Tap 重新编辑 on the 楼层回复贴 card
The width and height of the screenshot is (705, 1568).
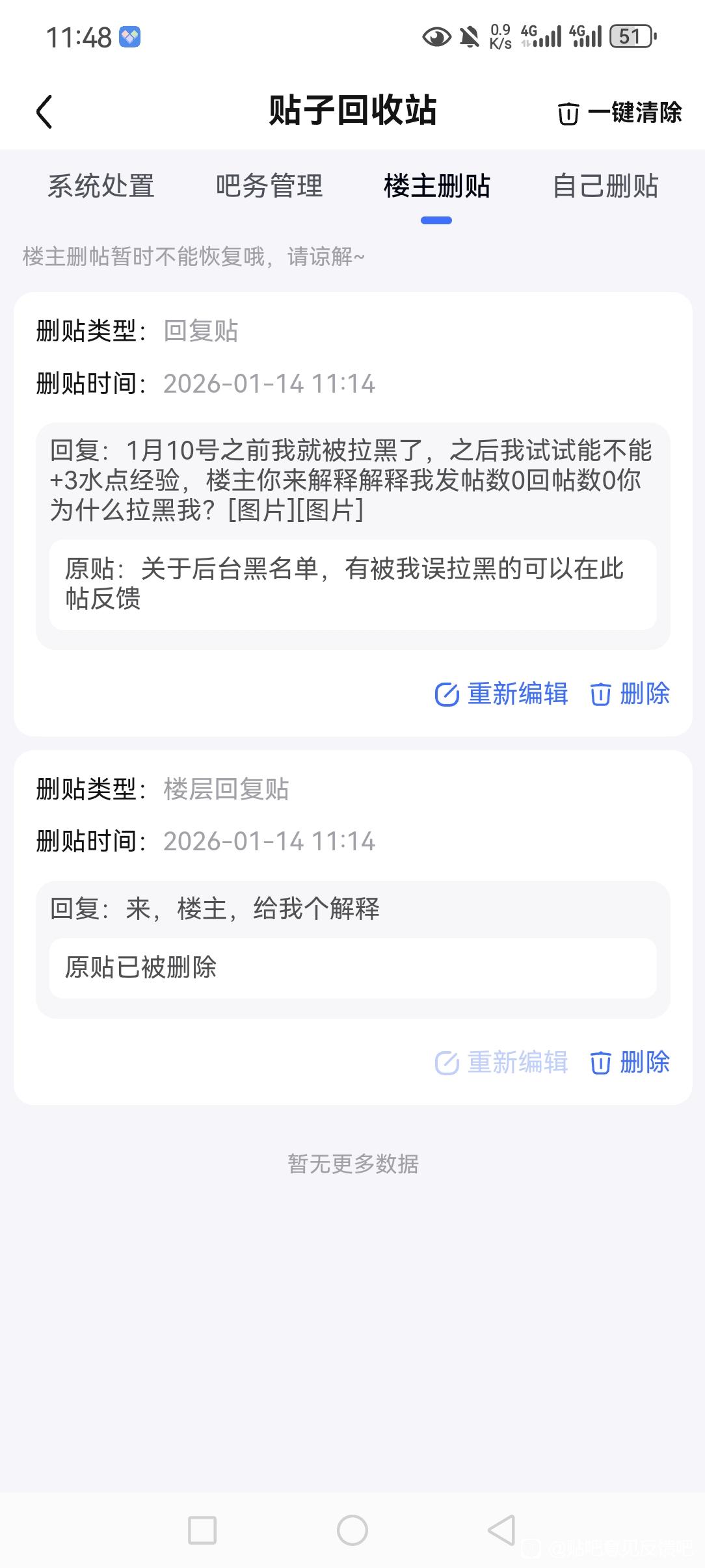tap(501, 1062)
